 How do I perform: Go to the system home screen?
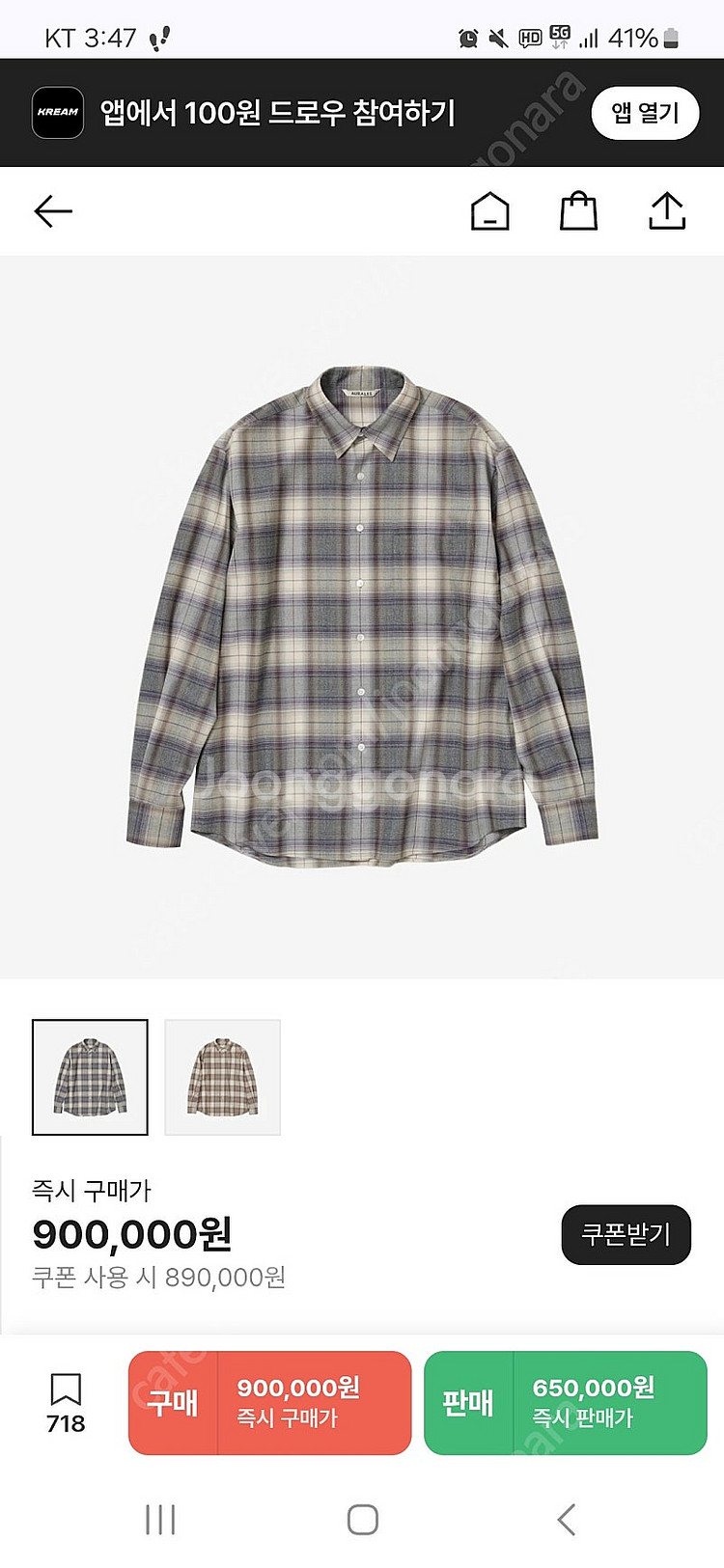pos(362,1519)
